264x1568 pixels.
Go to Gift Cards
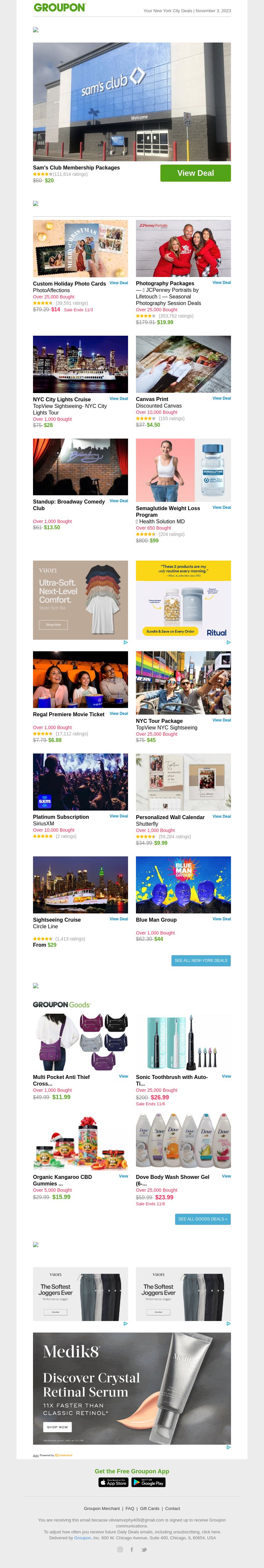(149, 1508)
